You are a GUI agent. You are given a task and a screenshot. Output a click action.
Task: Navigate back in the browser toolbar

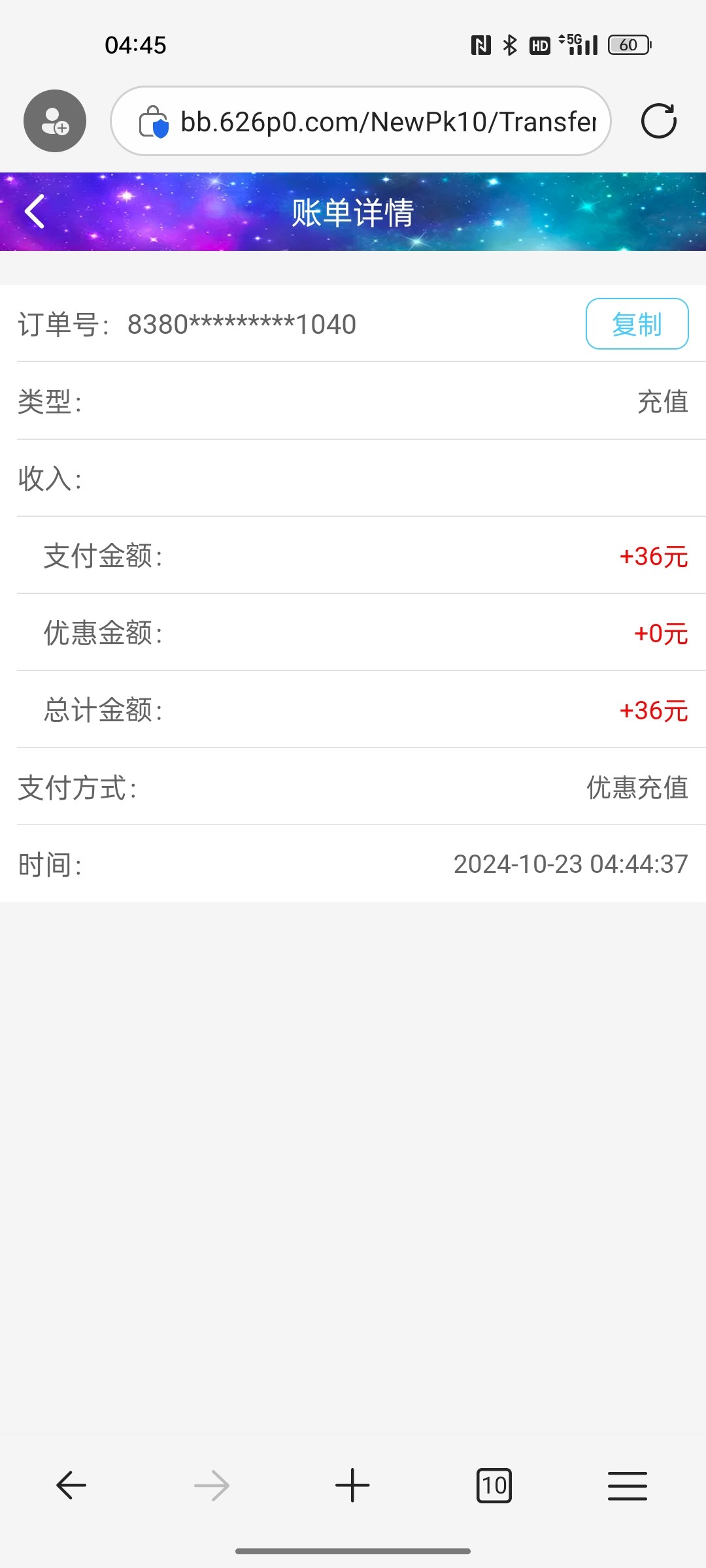(x=71, y=1485)
